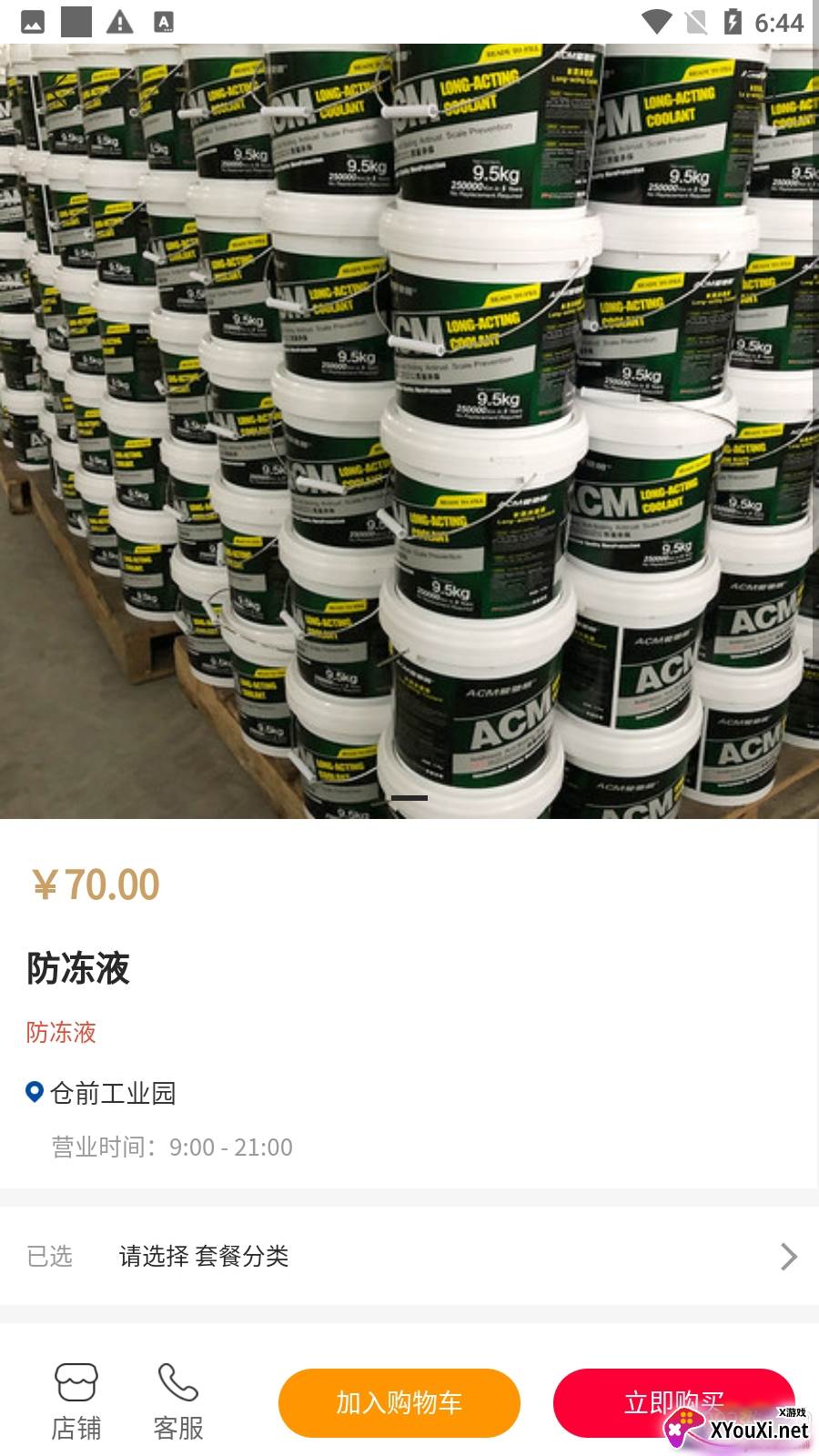This screenshot has height=1456, width=819.
Task: Tap the red 立即购买 buy-now button
Action: [x=672, y=1402]
